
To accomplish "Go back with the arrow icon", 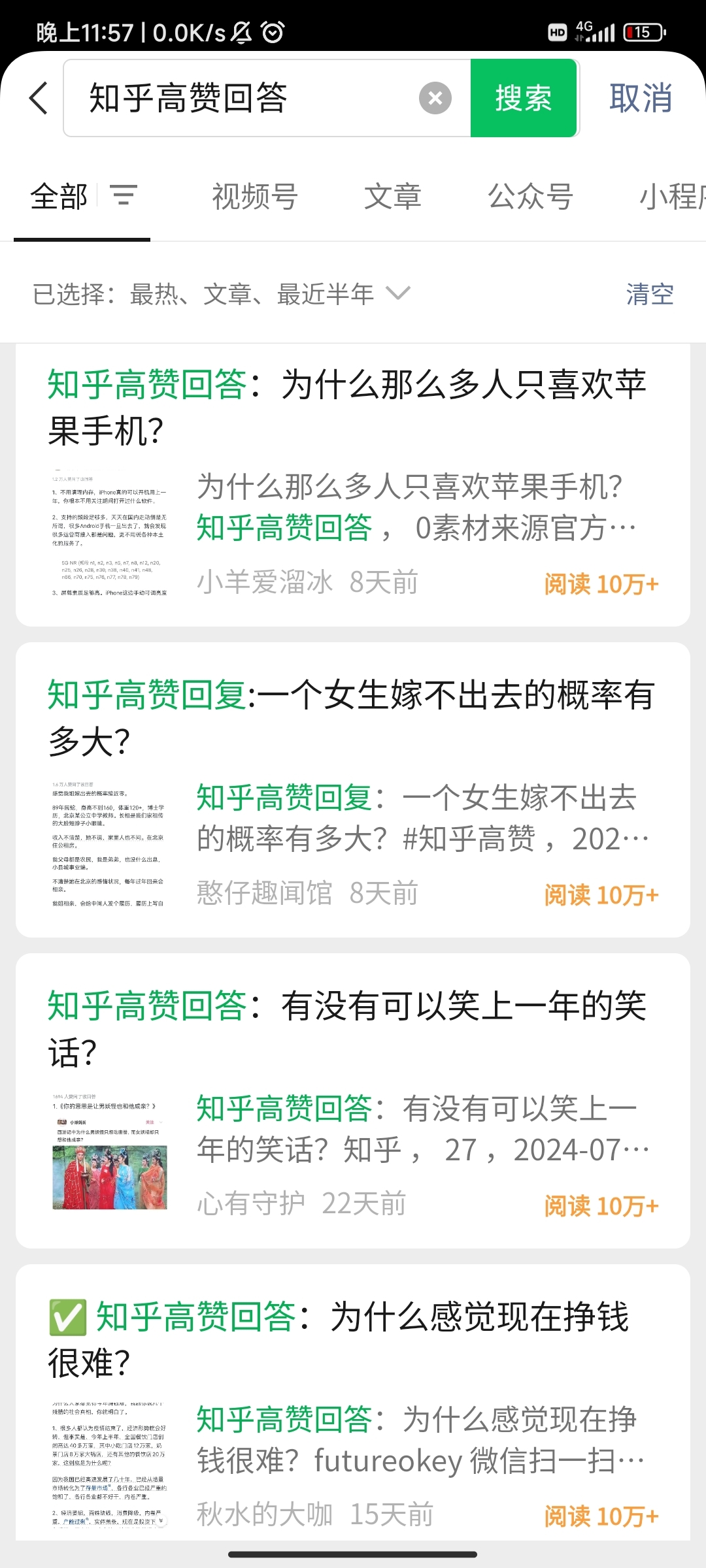I will (x=39, y=98).
